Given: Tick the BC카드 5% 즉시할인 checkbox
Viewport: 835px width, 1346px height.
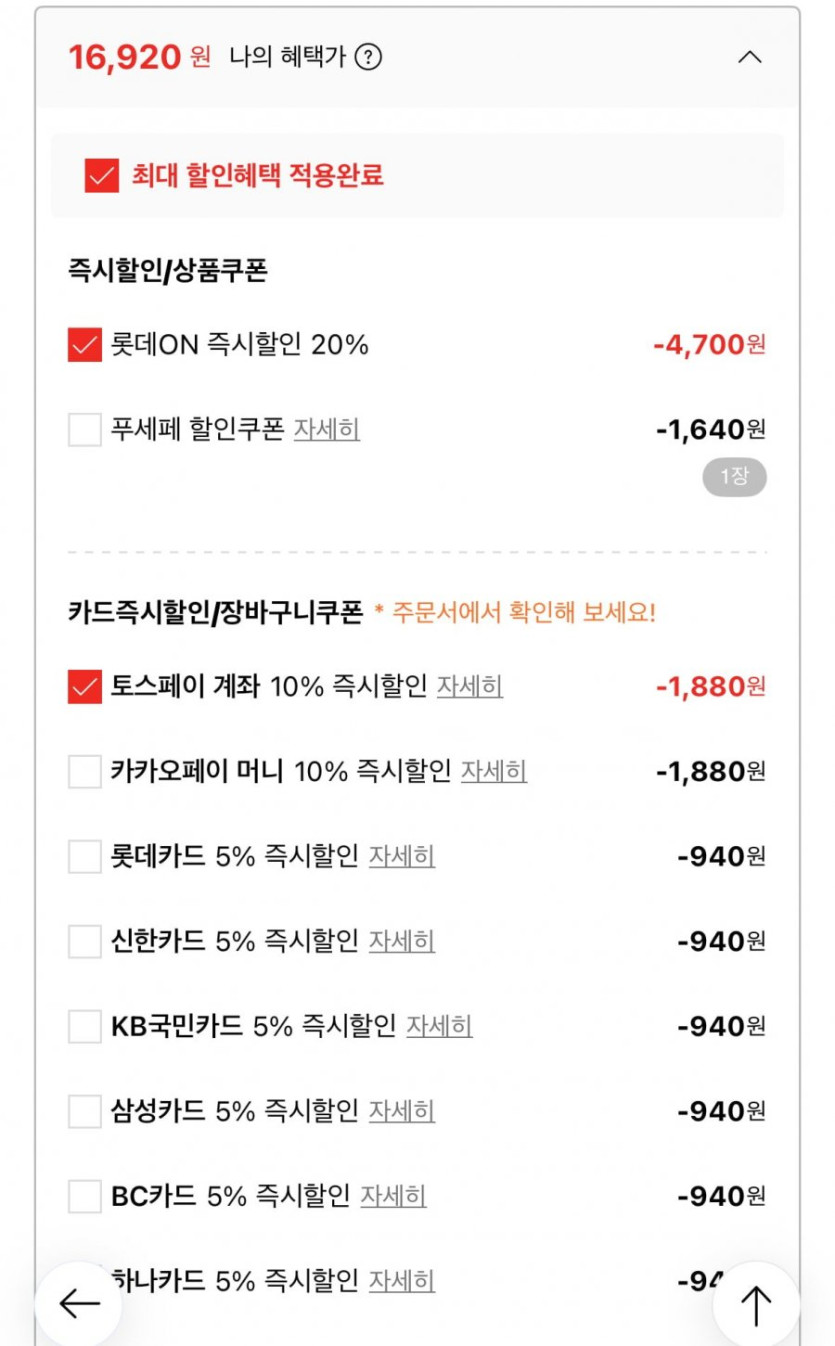Looking at the screenshot, I should [85, 1196].
